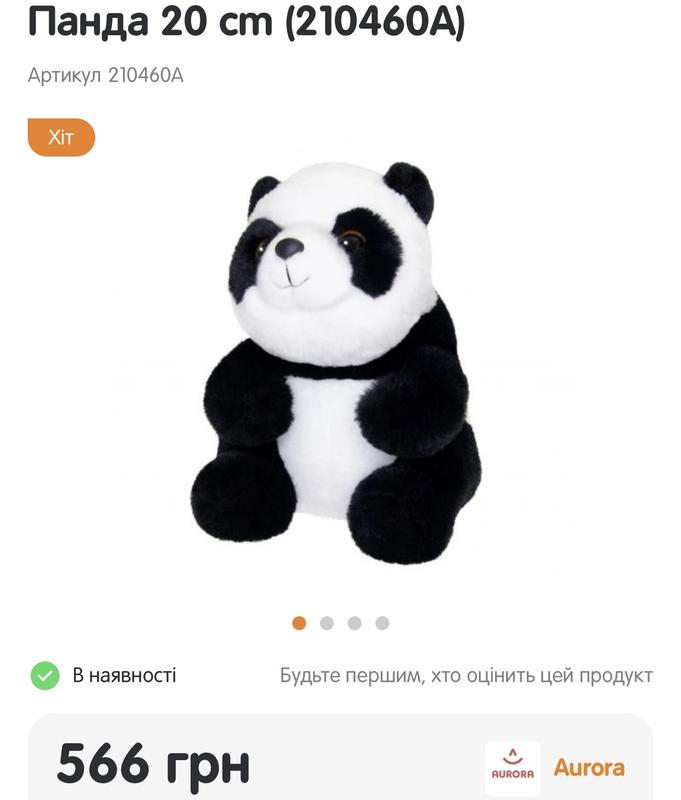Be the first to rate this product
Screen dimensions: 681x800
(466, 676)
